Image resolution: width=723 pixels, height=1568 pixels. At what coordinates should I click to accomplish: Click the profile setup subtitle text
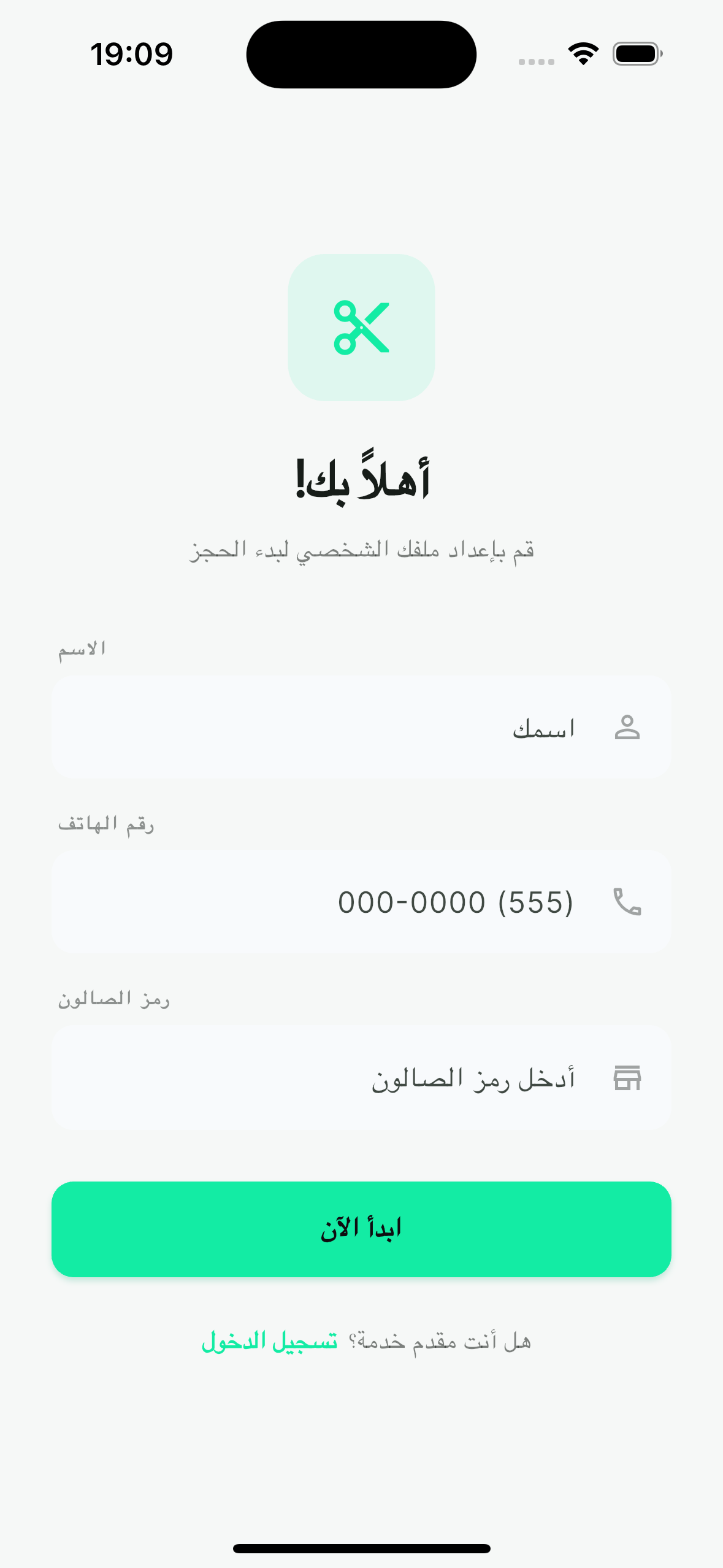coord(361,550)
